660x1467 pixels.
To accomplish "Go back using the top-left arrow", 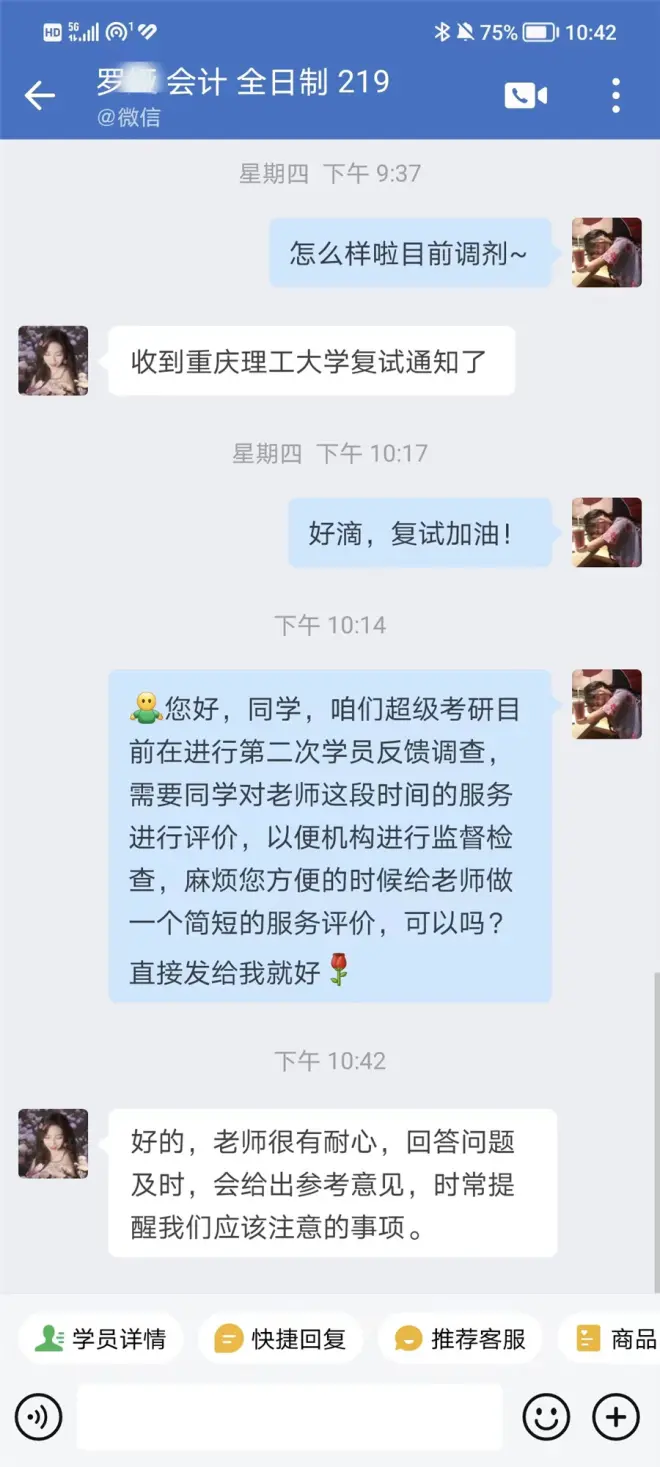I will 40,96.
